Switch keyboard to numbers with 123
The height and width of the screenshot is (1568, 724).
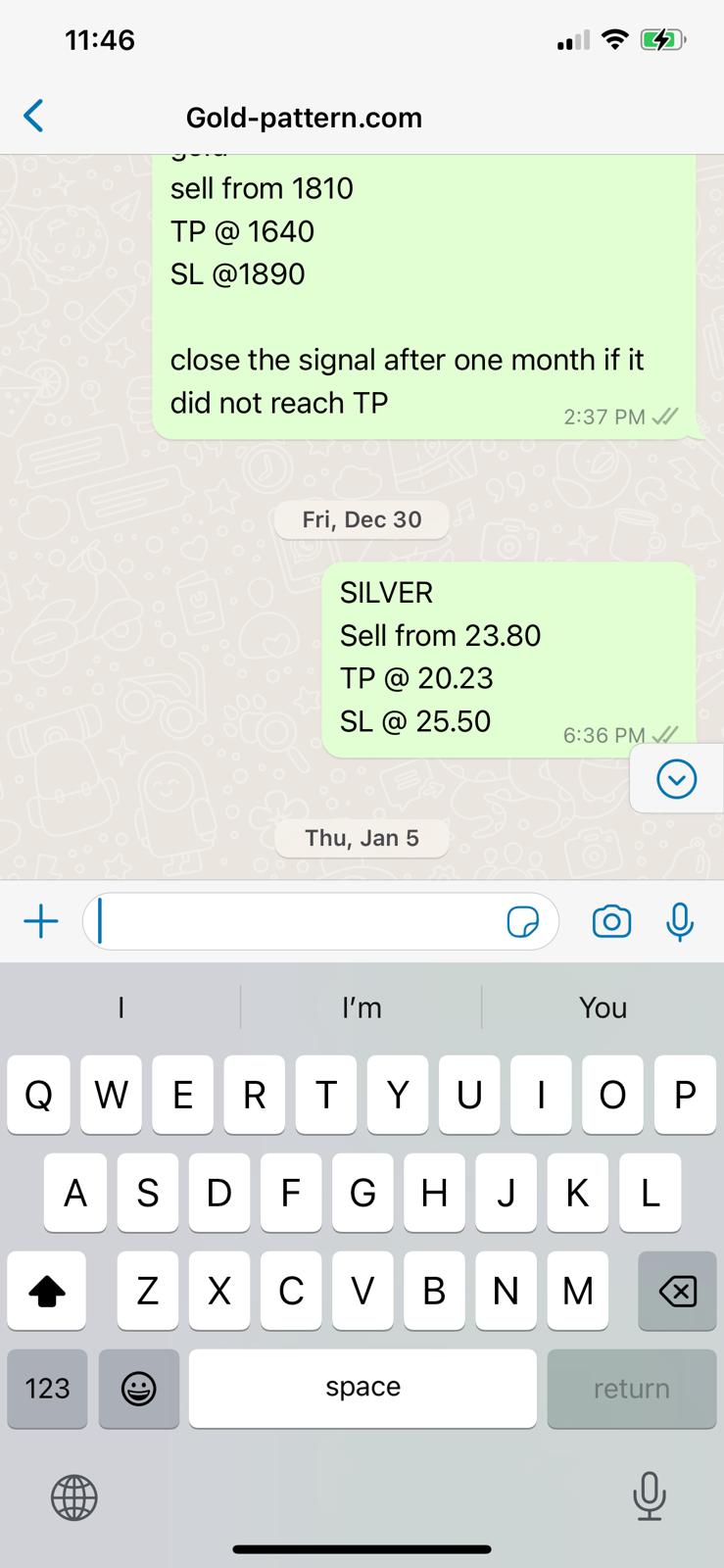click(47, 1388)
